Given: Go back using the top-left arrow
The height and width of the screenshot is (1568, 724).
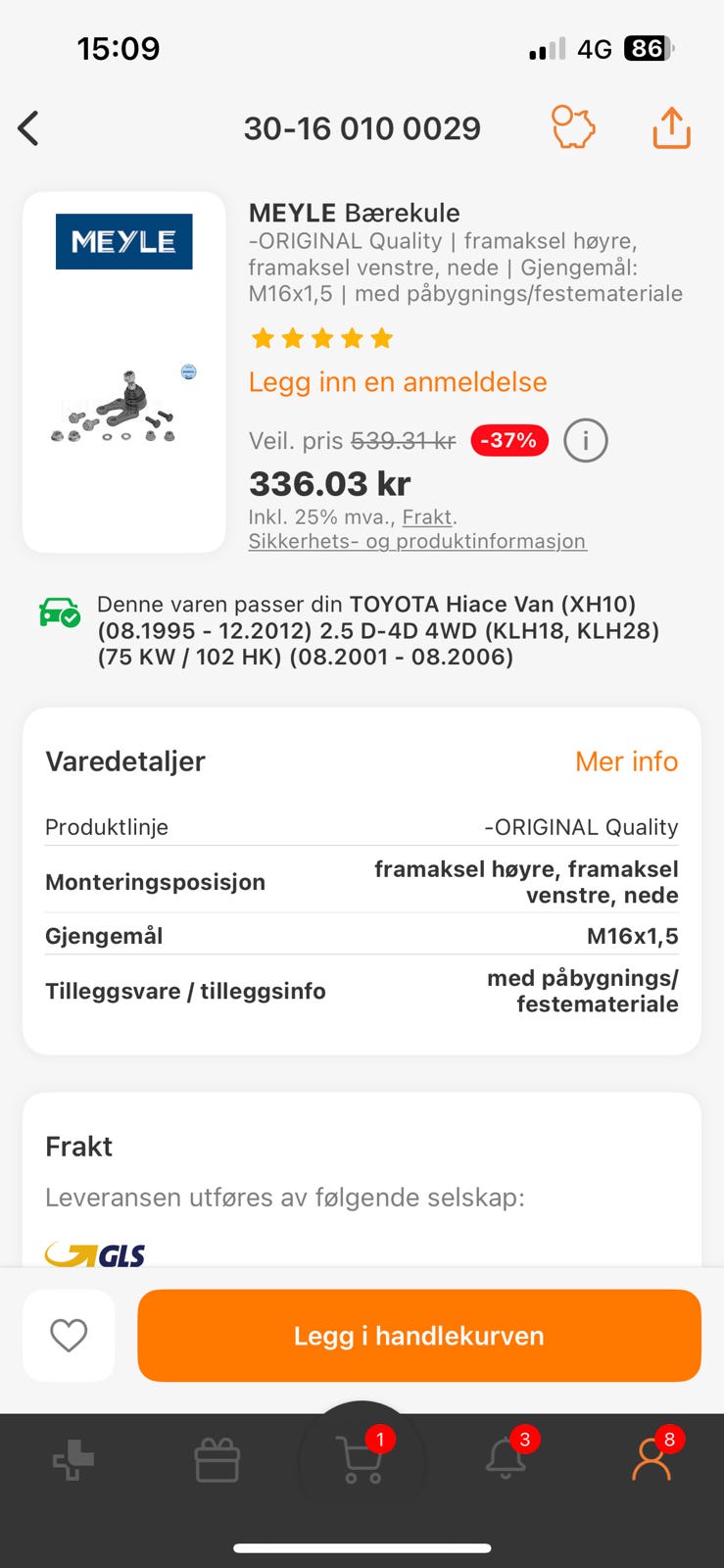Looking at the screenshot, I should (29, 128).
